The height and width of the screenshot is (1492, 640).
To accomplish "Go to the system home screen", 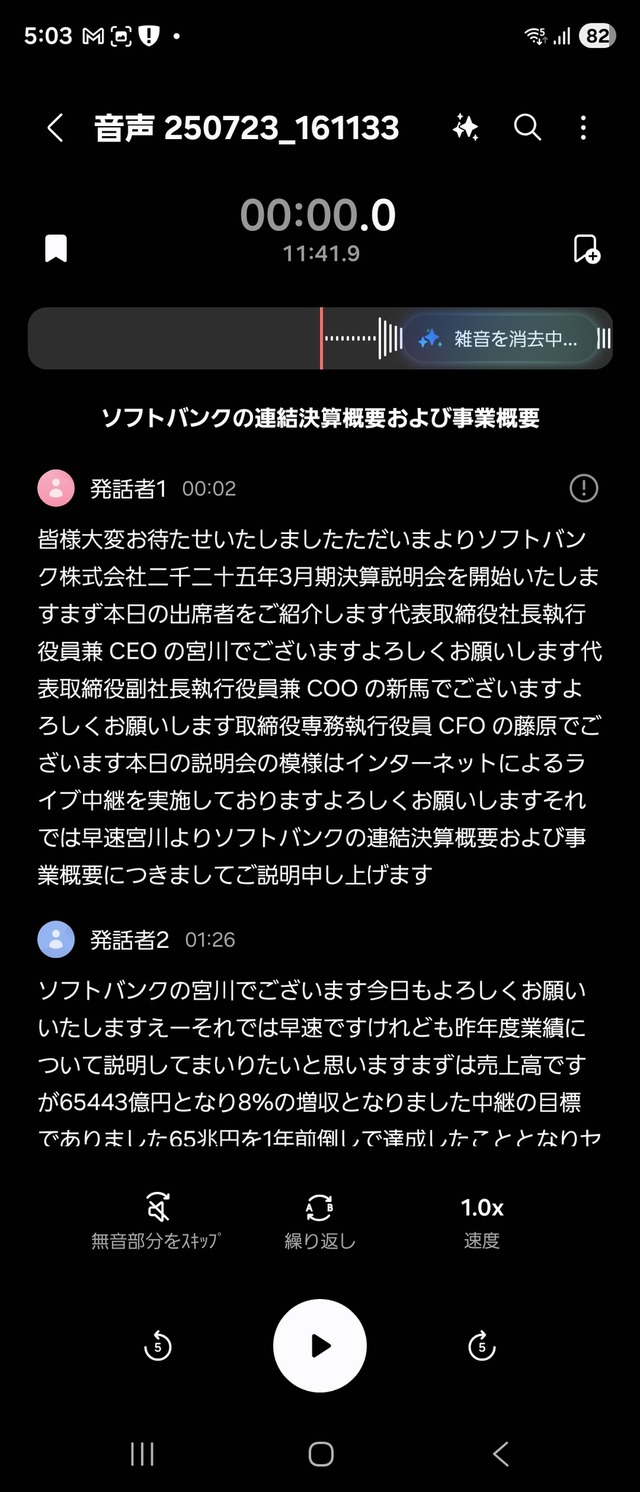I will tap(320, 1454).
